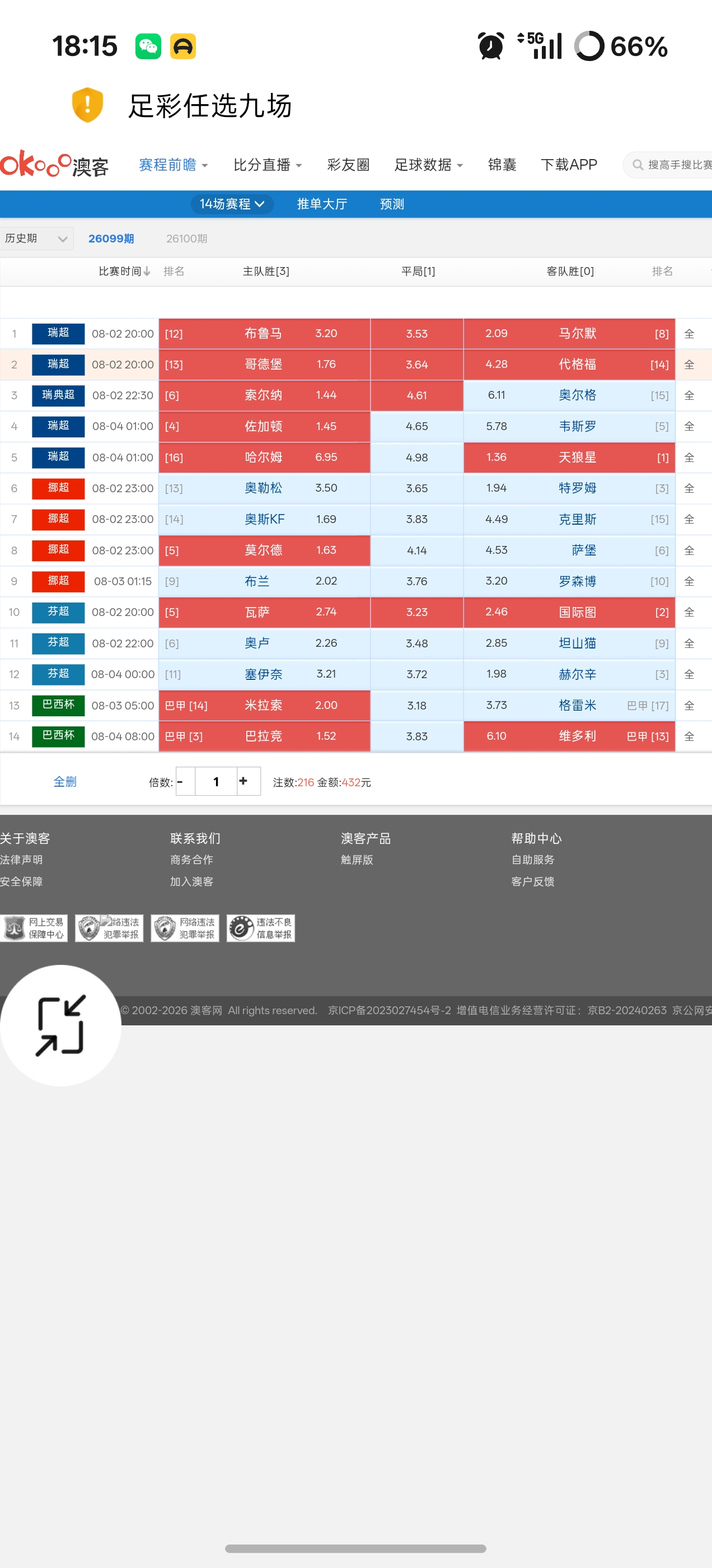
Task: Pick draw odds 3.65 for 奥勒松 match
Action: coord(417,488)
